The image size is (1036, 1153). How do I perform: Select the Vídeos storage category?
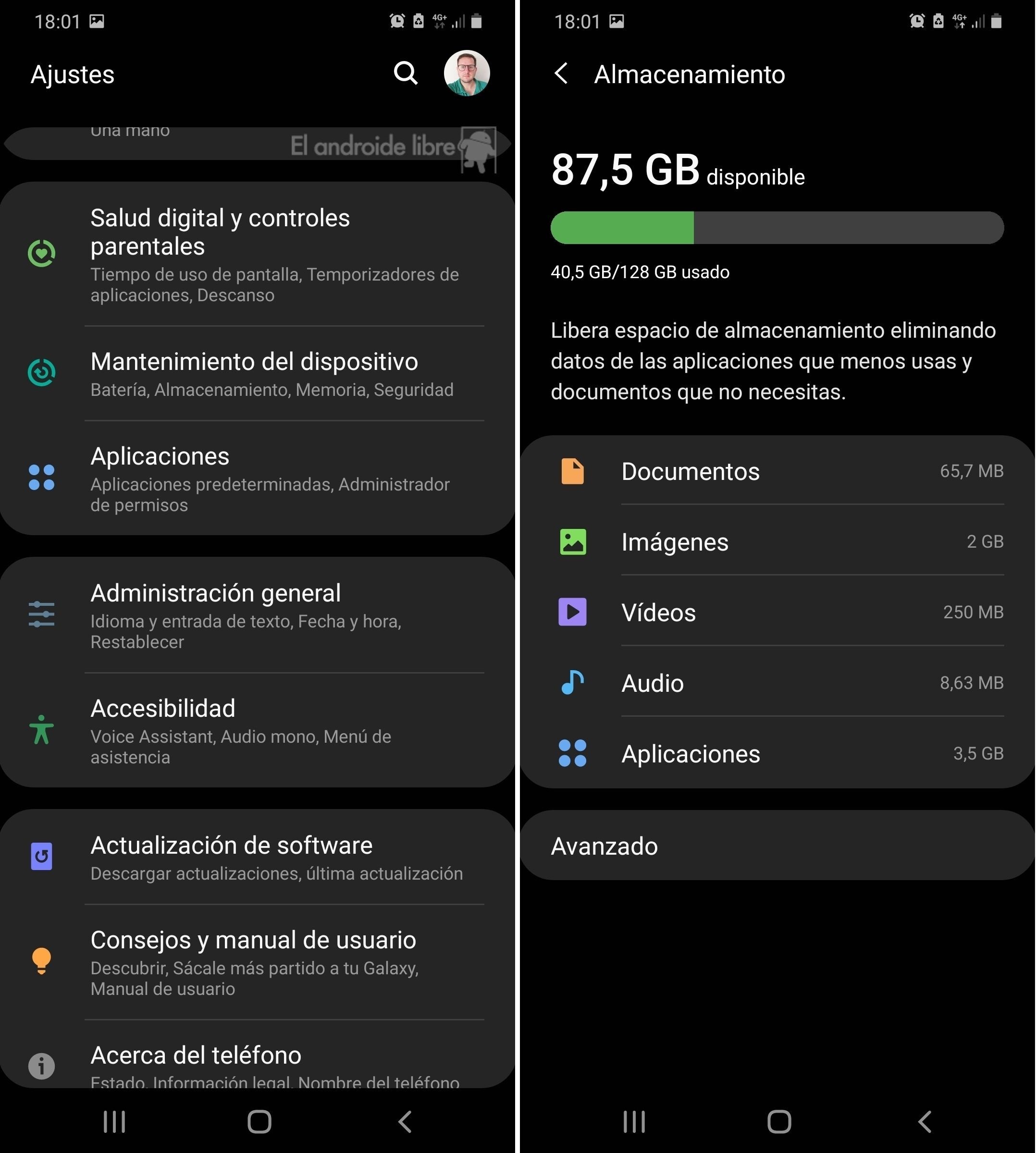777,613
